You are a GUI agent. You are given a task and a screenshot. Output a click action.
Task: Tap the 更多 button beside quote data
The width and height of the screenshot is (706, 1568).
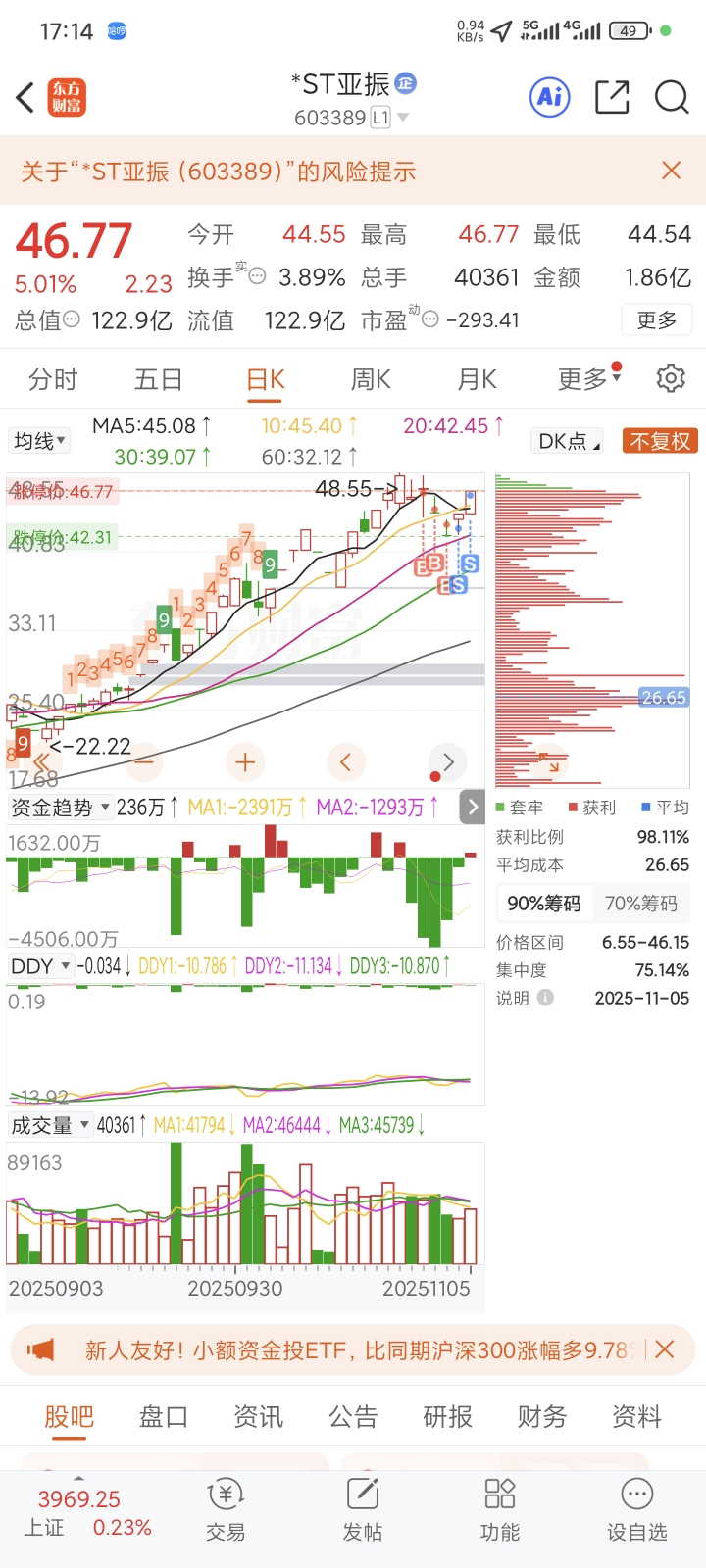(657, 320)
